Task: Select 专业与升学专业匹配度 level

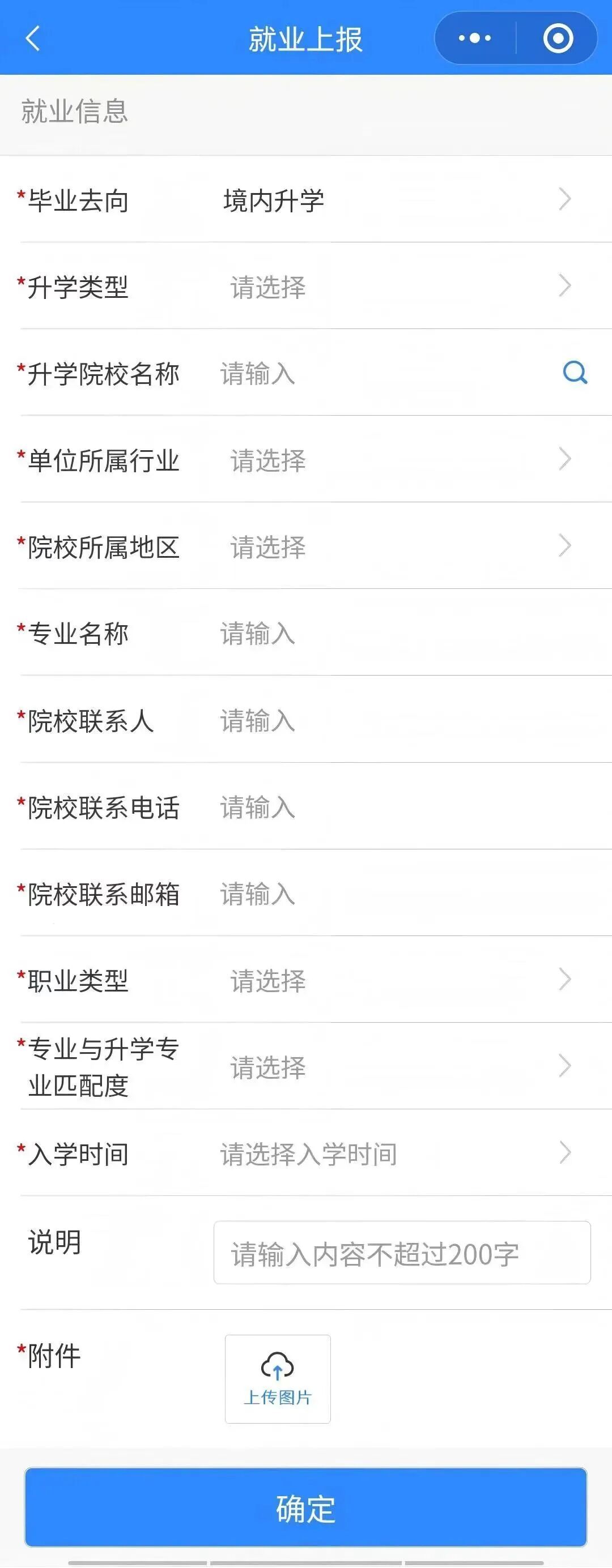Action: 390,1067
